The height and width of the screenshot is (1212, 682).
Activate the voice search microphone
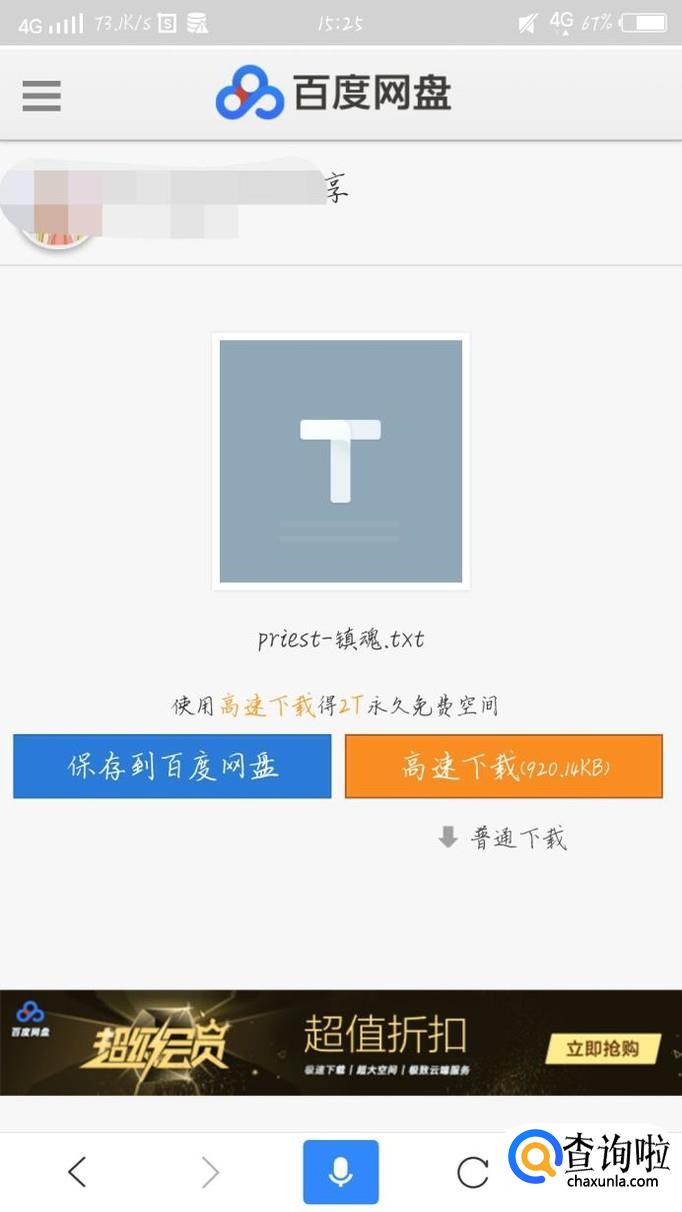point(341,1171)
